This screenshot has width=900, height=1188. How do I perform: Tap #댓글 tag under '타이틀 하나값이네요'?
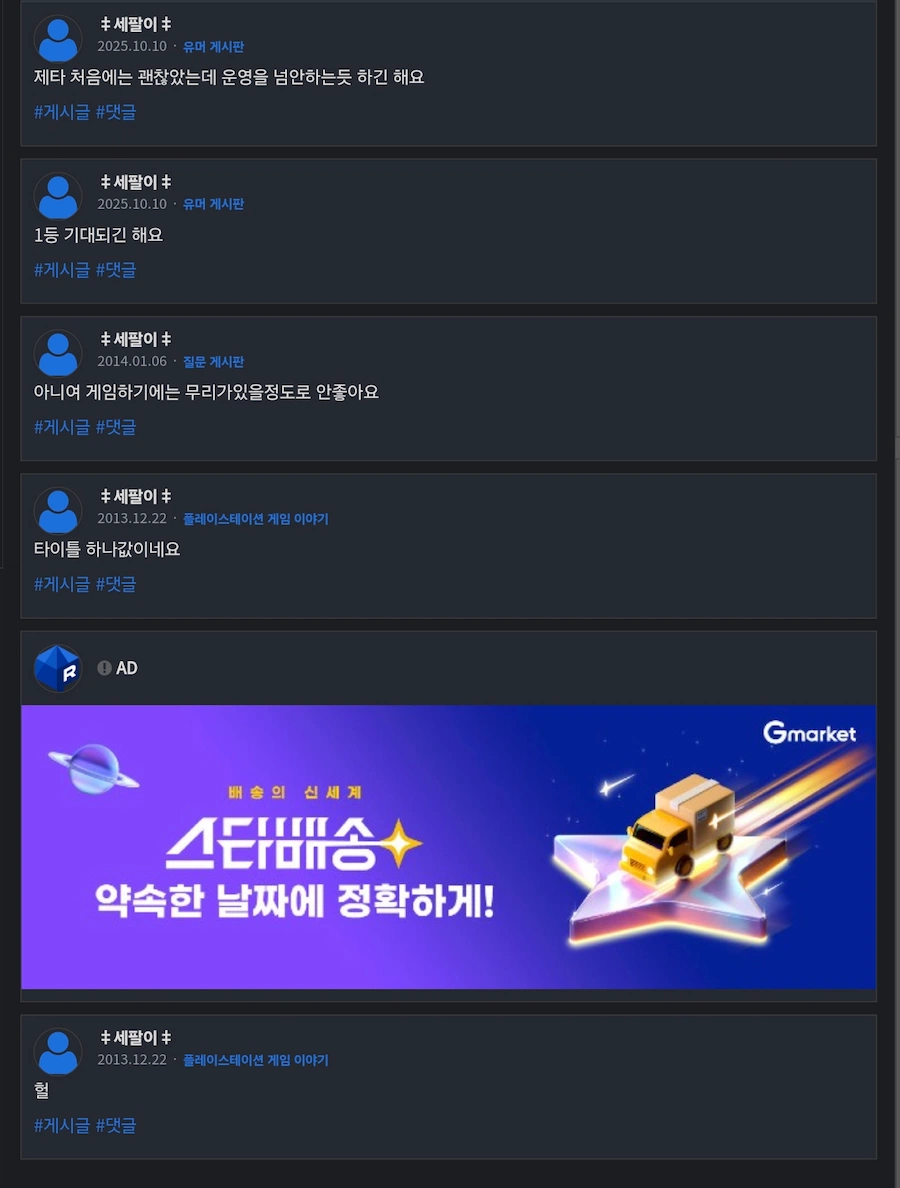point(116,584)
